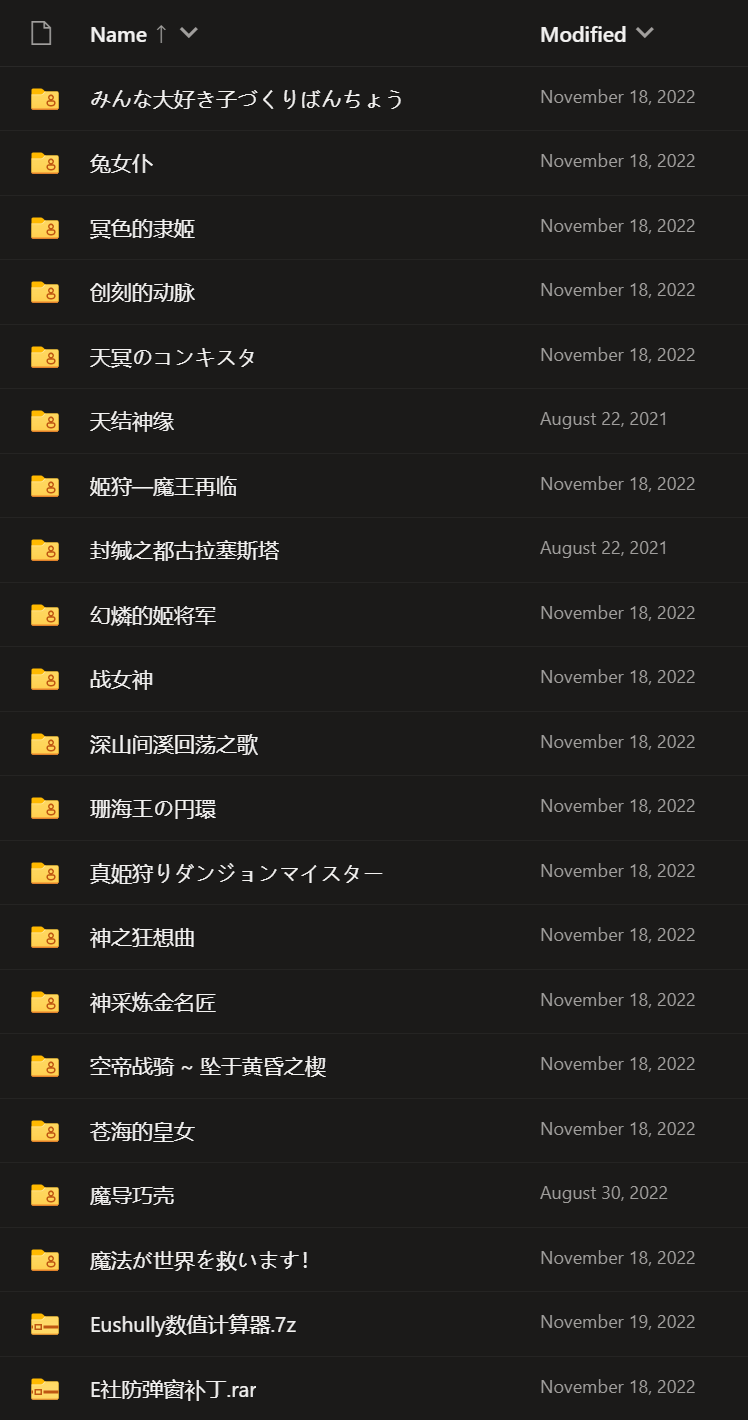
Task: Open the folder 神之狂想曲
Action: [142, 938]
